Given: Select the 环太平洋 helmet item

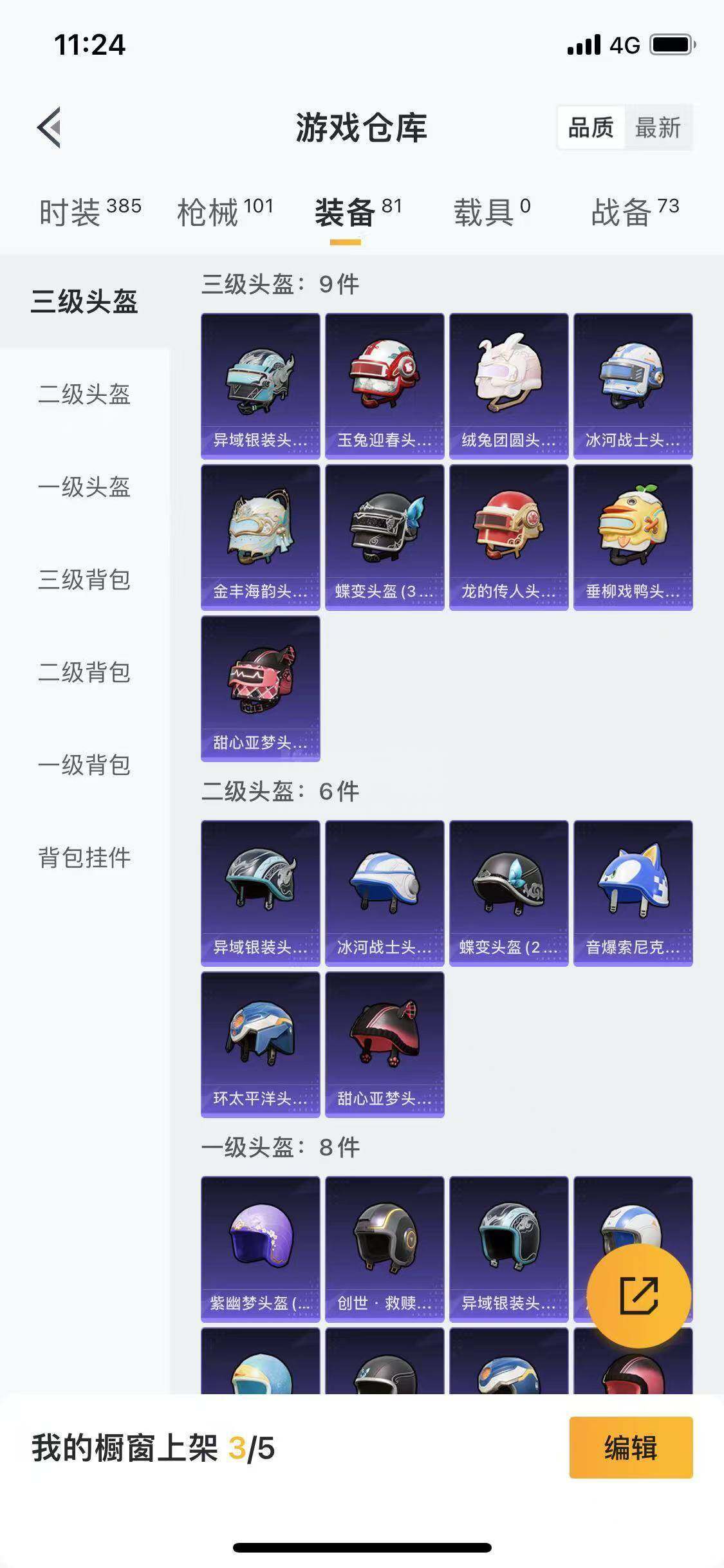Looking at the screenshot, I should (x=260, y=1044).
